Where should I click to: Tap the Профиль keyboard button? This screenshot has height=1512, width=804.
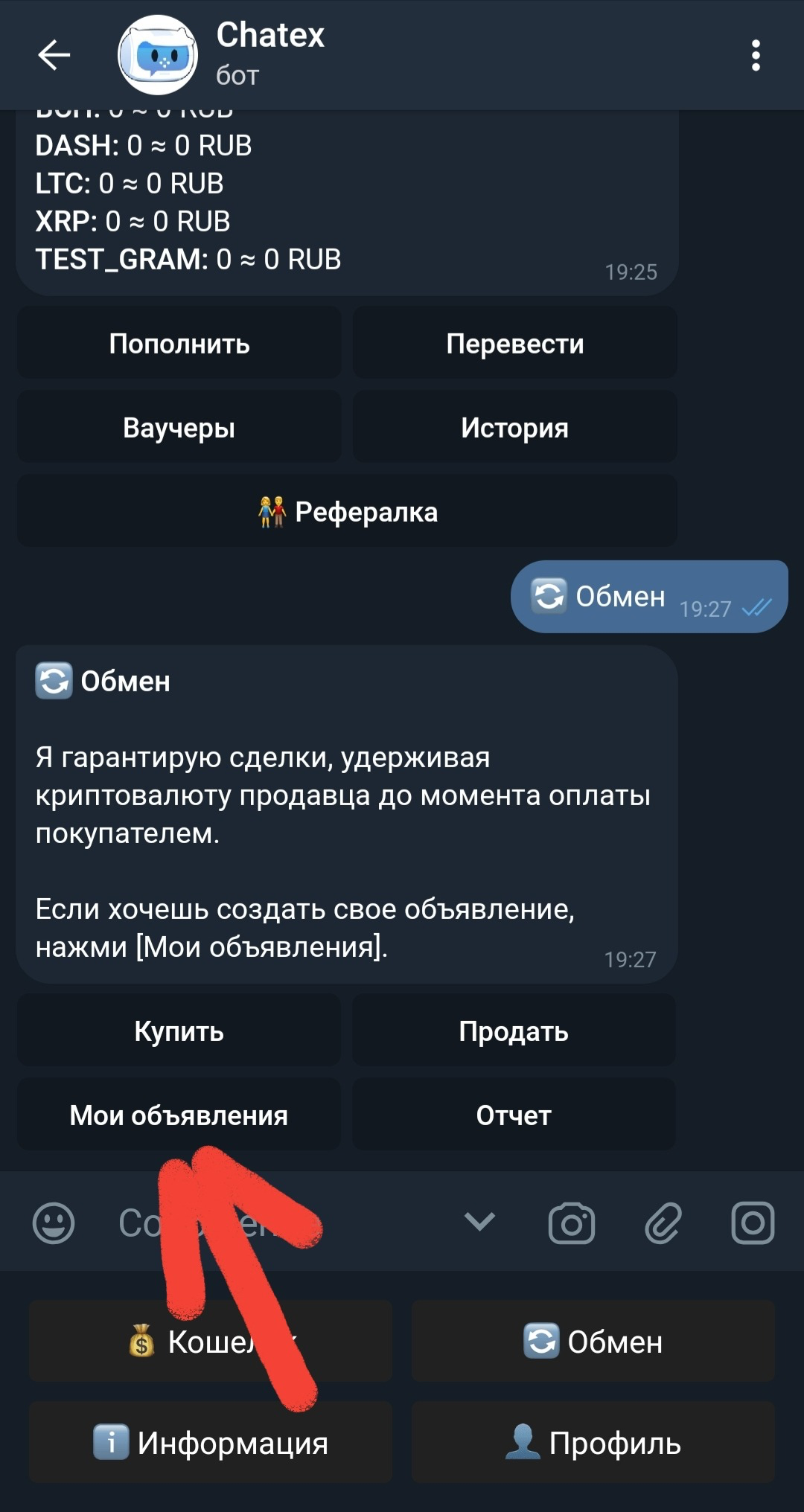coord(593,1443)
